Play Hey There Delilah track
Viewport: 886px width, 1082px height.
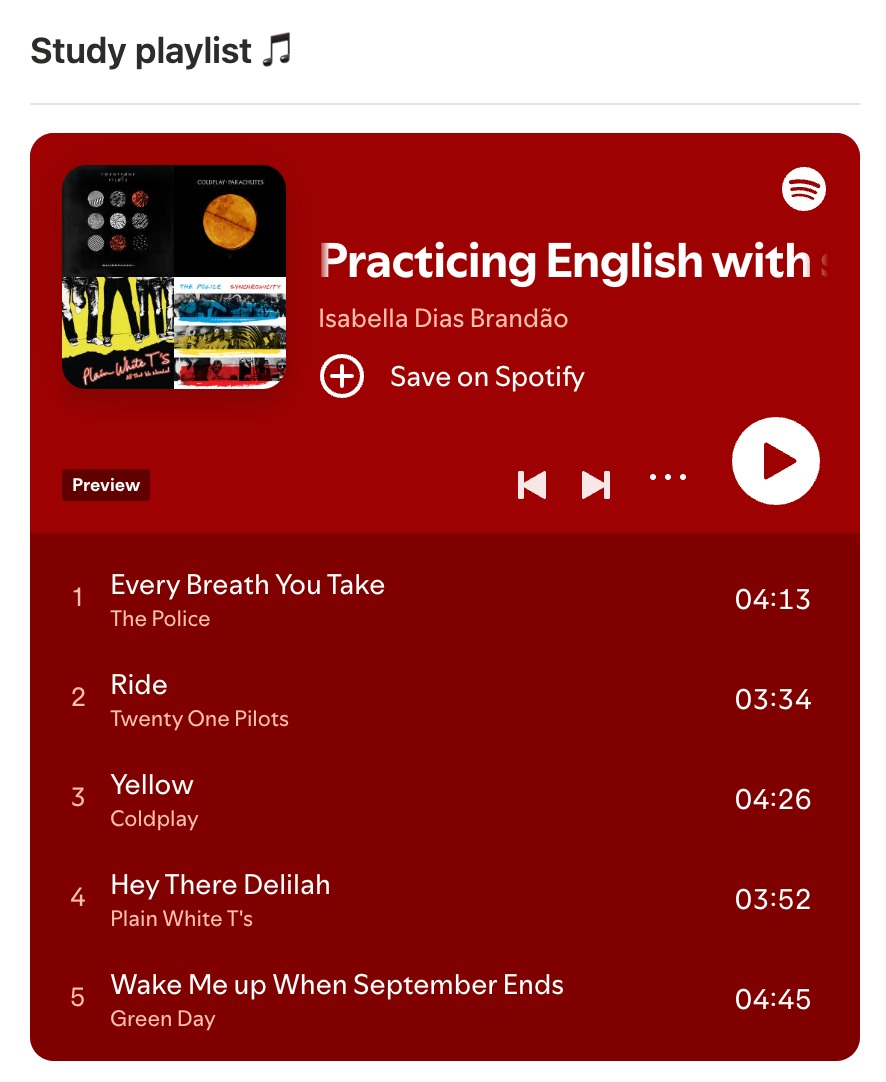[220, 885]
